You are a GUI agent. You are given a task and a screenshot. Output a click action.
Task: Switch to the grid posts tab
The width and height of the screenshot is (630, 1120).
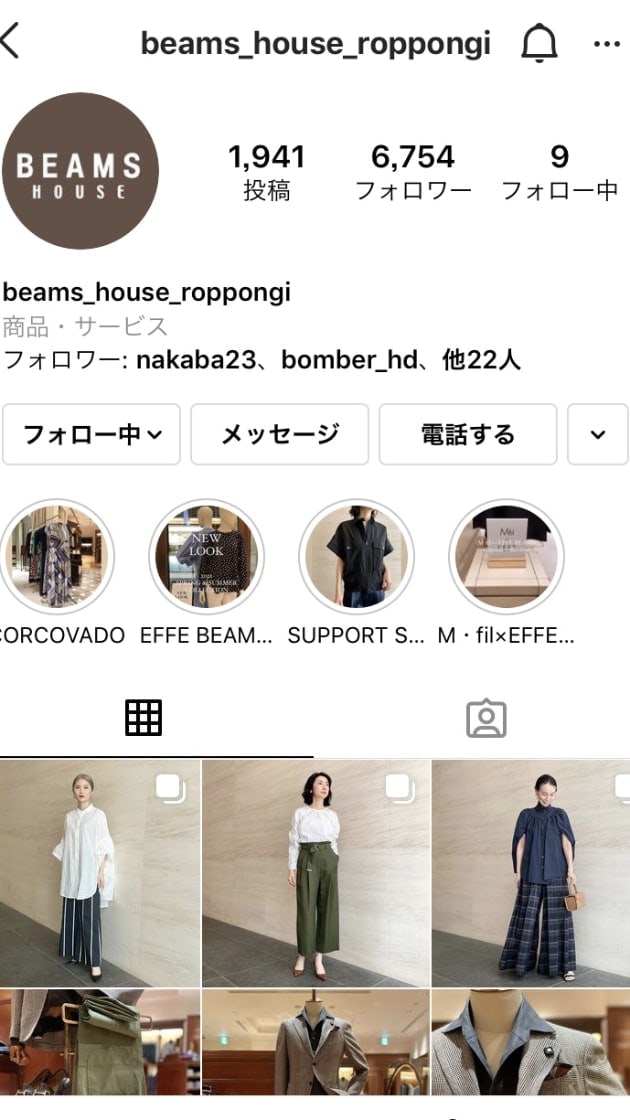click(x=143, y=718)
